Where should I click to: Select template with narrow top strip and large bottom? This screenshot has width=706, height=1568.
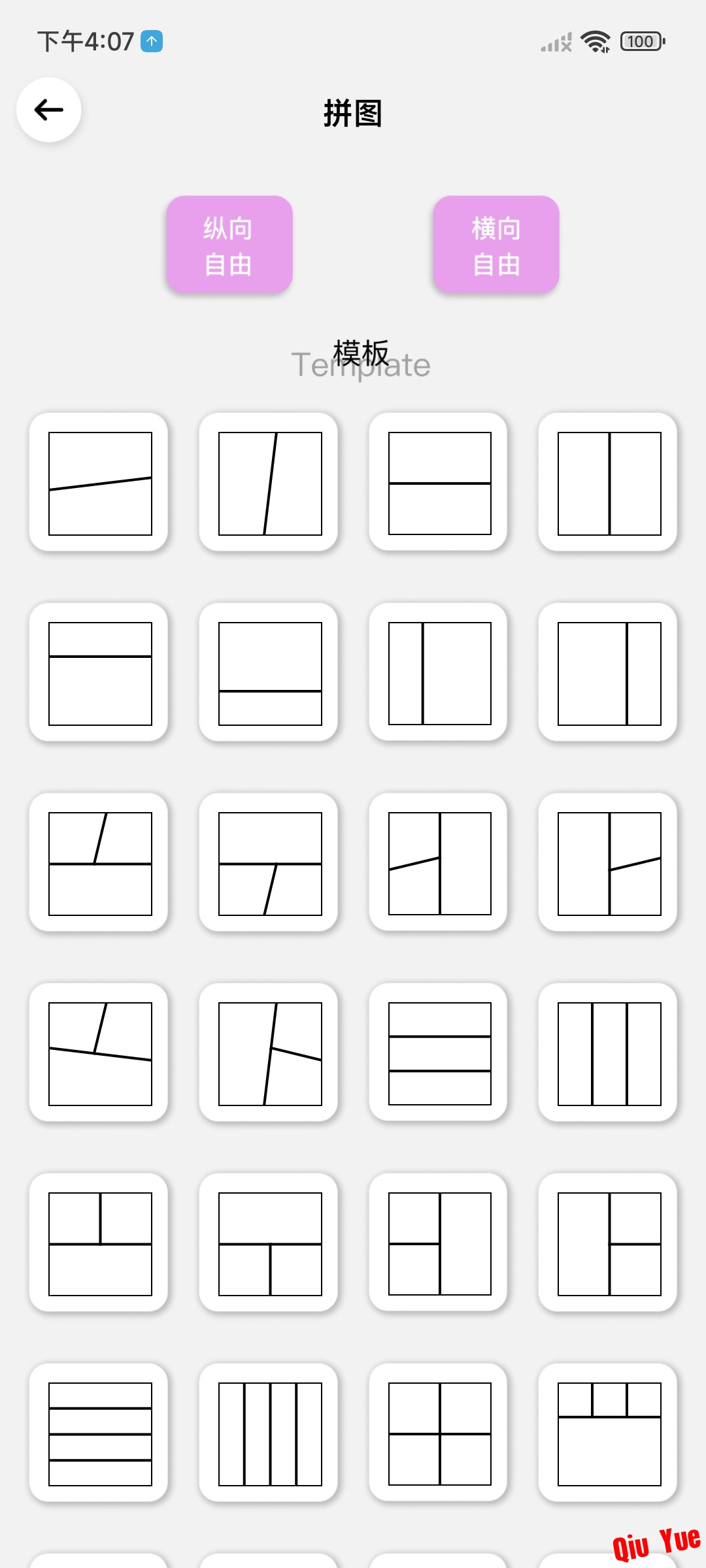pos(99,673)
